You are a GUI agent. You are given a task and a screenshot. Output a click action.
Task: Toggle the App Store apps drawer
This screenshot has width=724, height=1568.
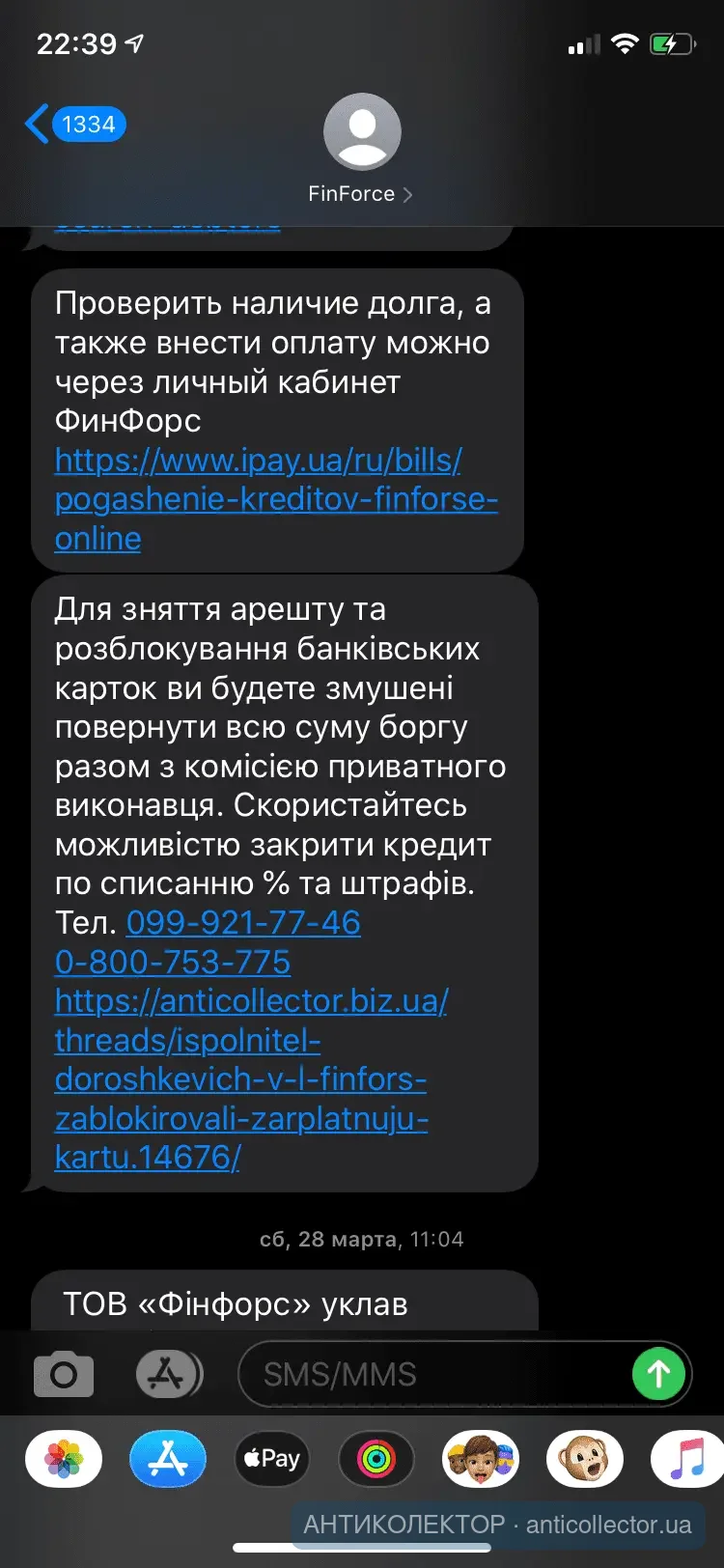point(169,1374)
